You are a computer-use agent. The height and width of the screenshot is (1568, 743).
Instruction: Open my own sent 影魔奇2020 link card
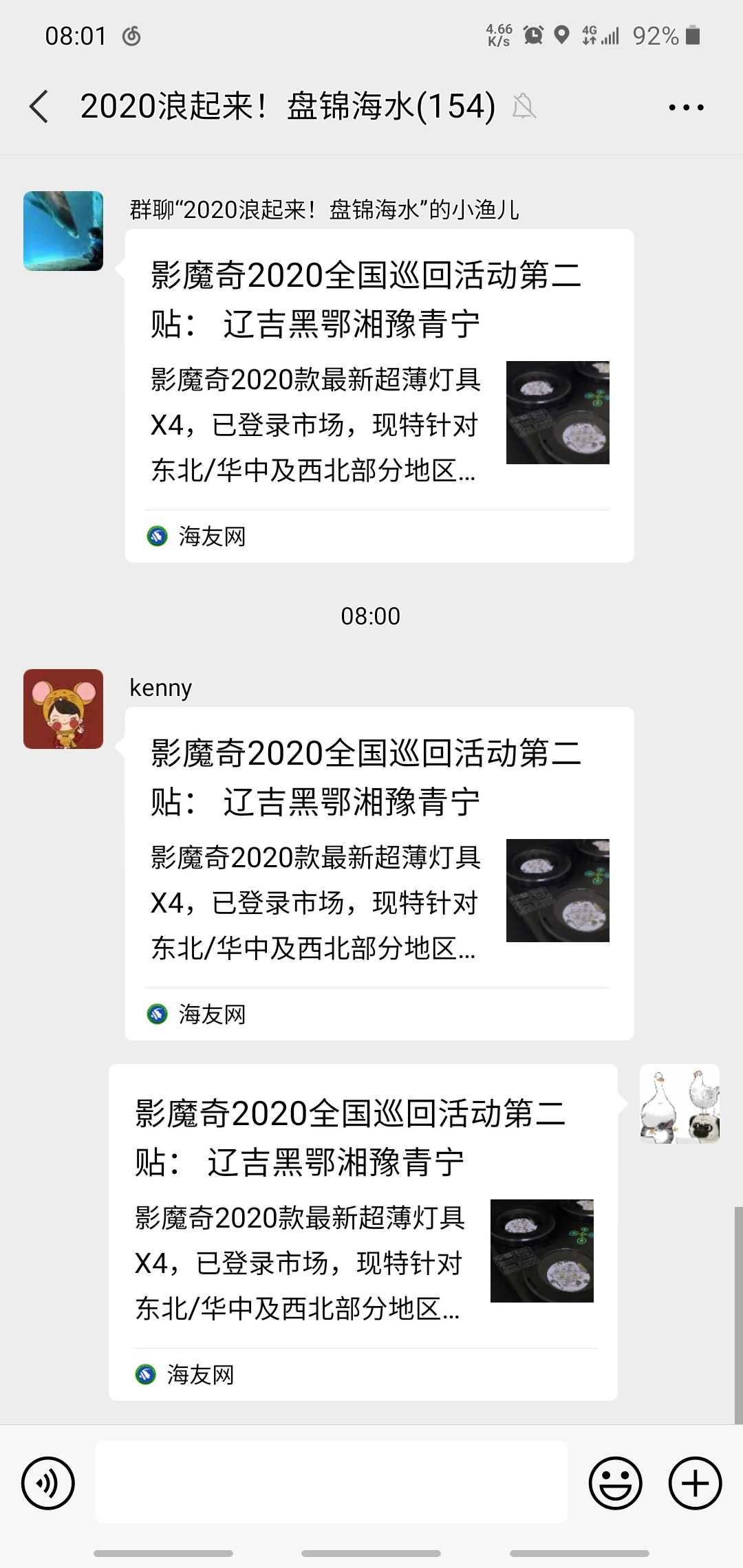(363, 1232)
